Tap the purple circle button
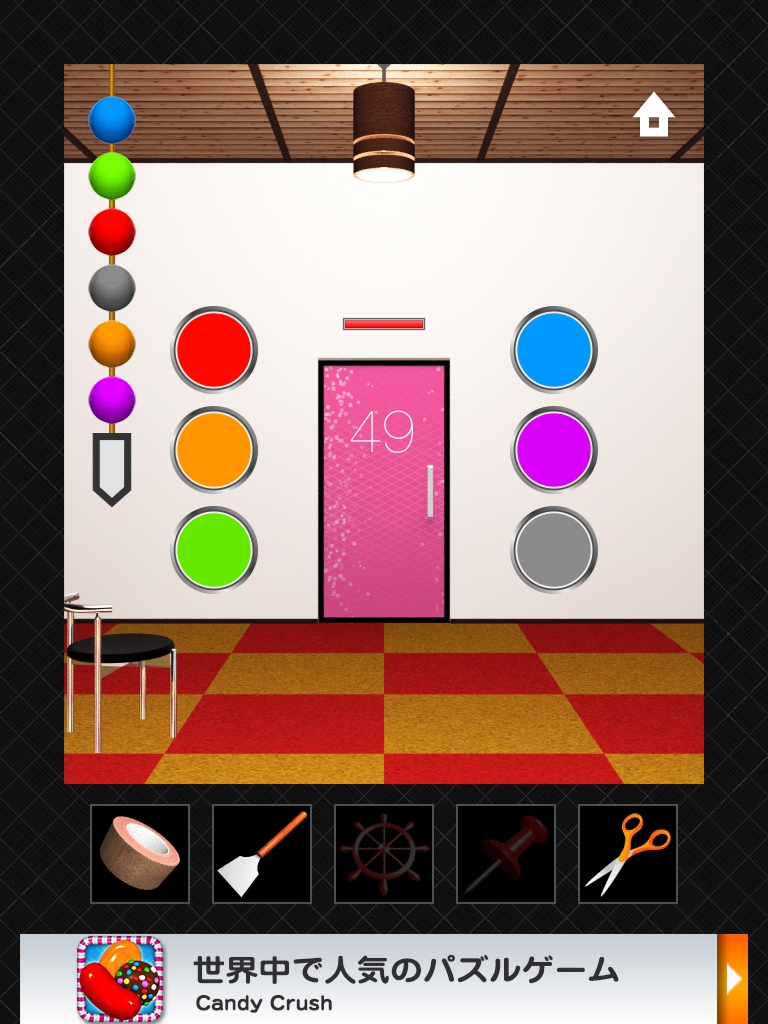Screen dimensions: 768x1024 pyautogui.click(x=554, y=450)
